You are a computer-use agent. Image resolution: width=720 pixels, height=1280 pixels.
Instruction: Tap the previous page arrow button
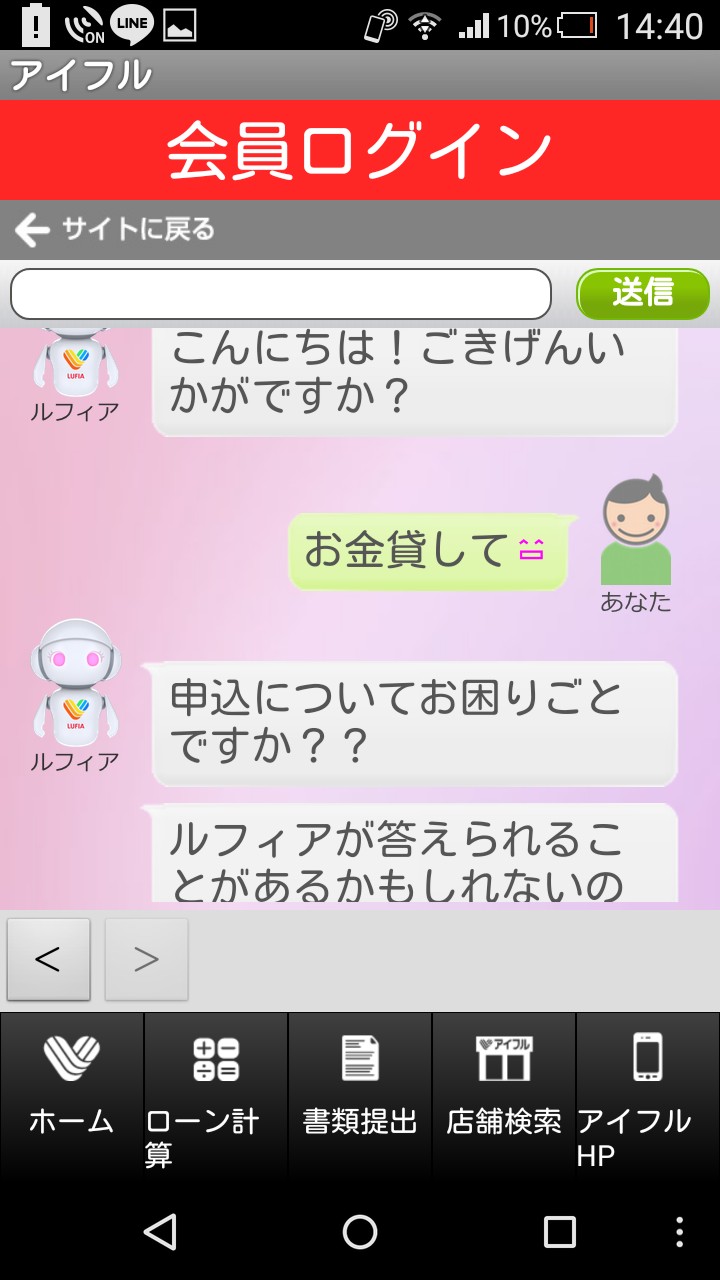pyautogui.click(x=48, y=959)
